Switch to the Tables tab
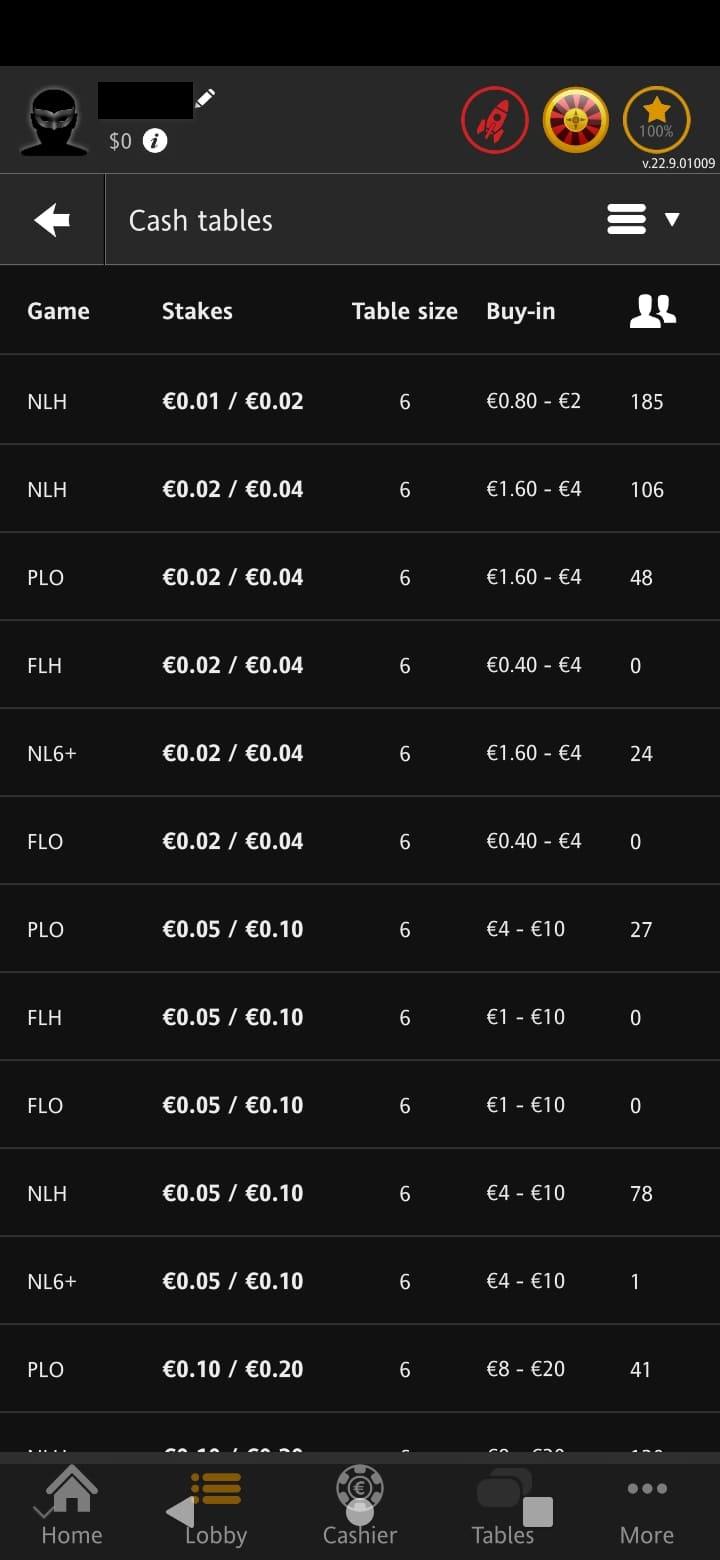Viewport: 720px width, 1560px height. (x=503, y=1507)
